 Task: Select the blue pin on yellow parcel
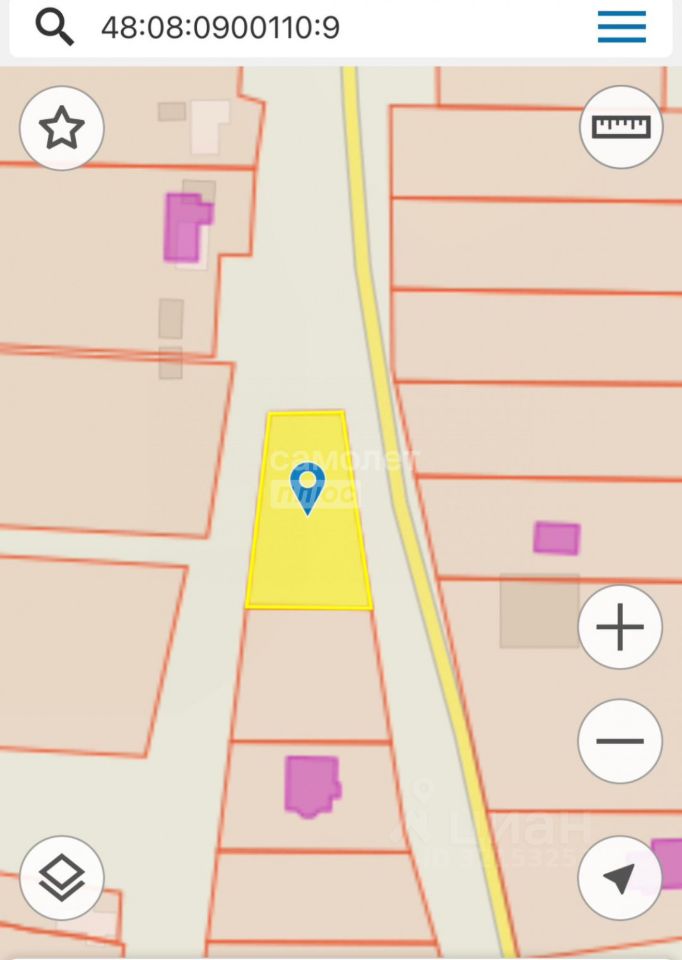pos(307,486)
